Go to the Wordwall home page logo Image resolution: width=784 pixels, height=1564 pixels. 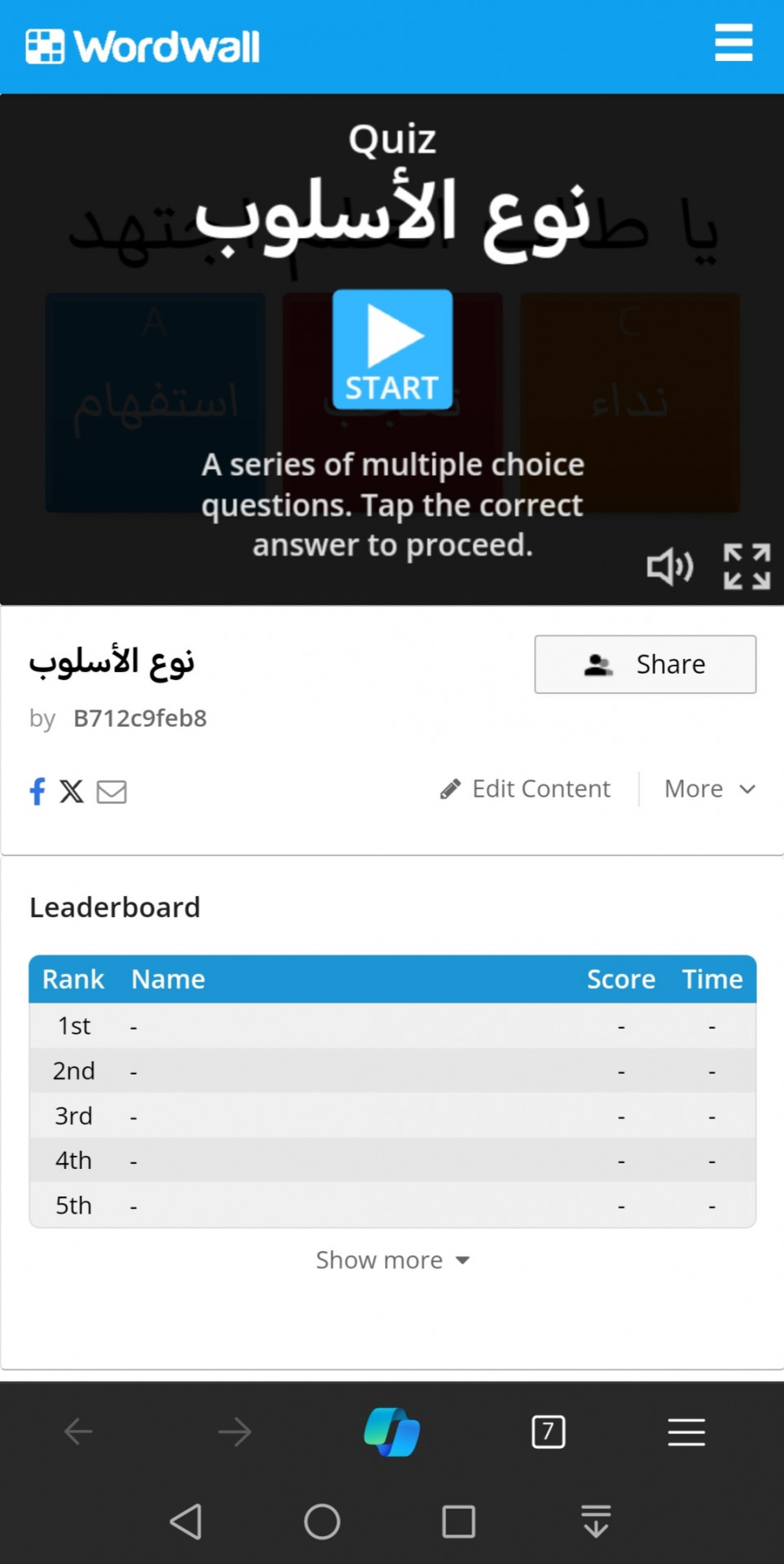pyautogui.click(x=142, y=46)
